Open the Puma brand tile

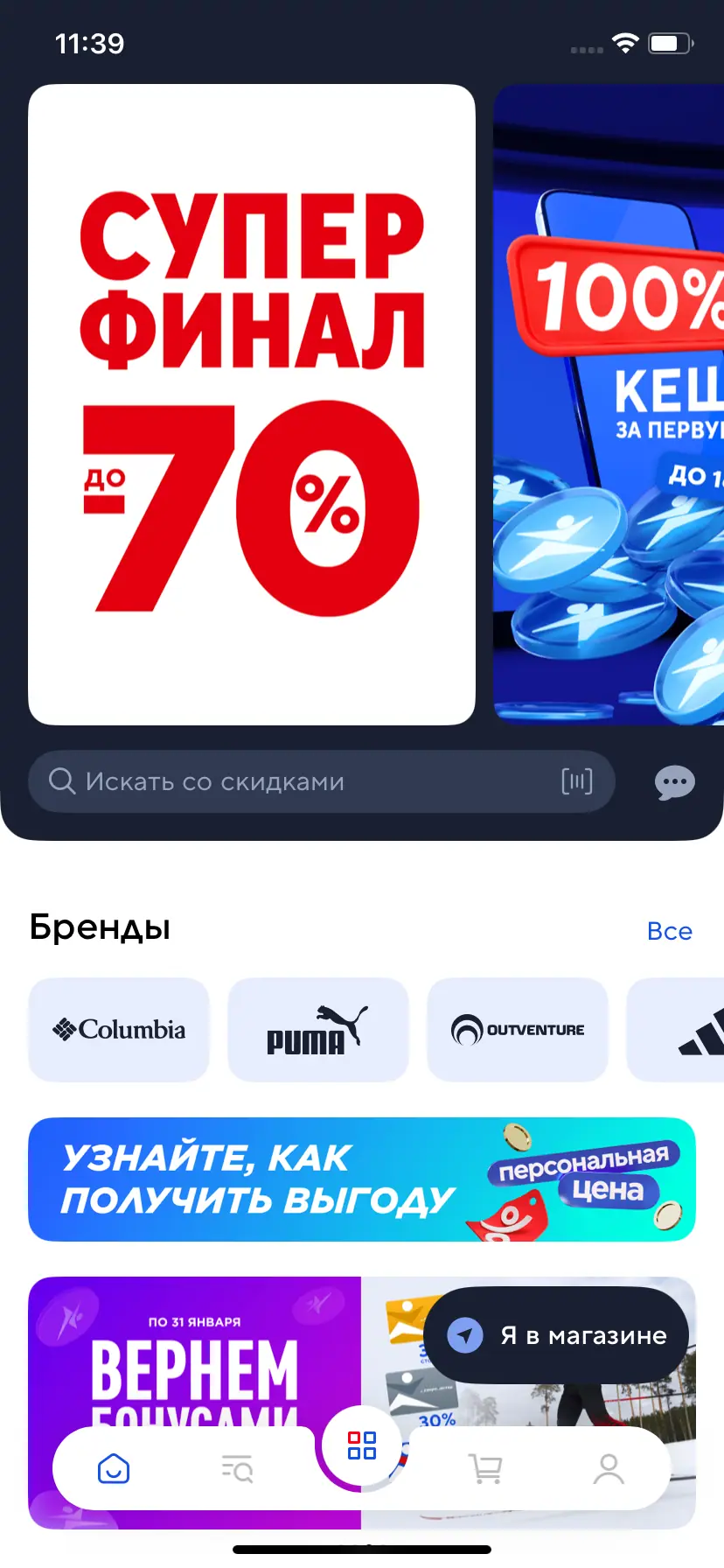pyautogui.click(x=317, y=1030)
